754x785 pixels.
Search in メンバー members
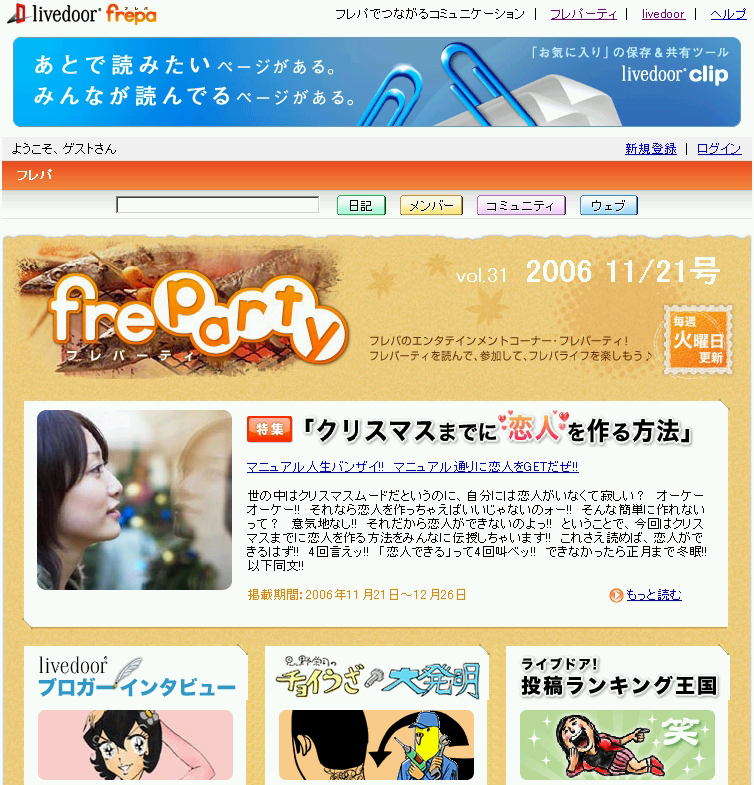(x=431, y=205)
